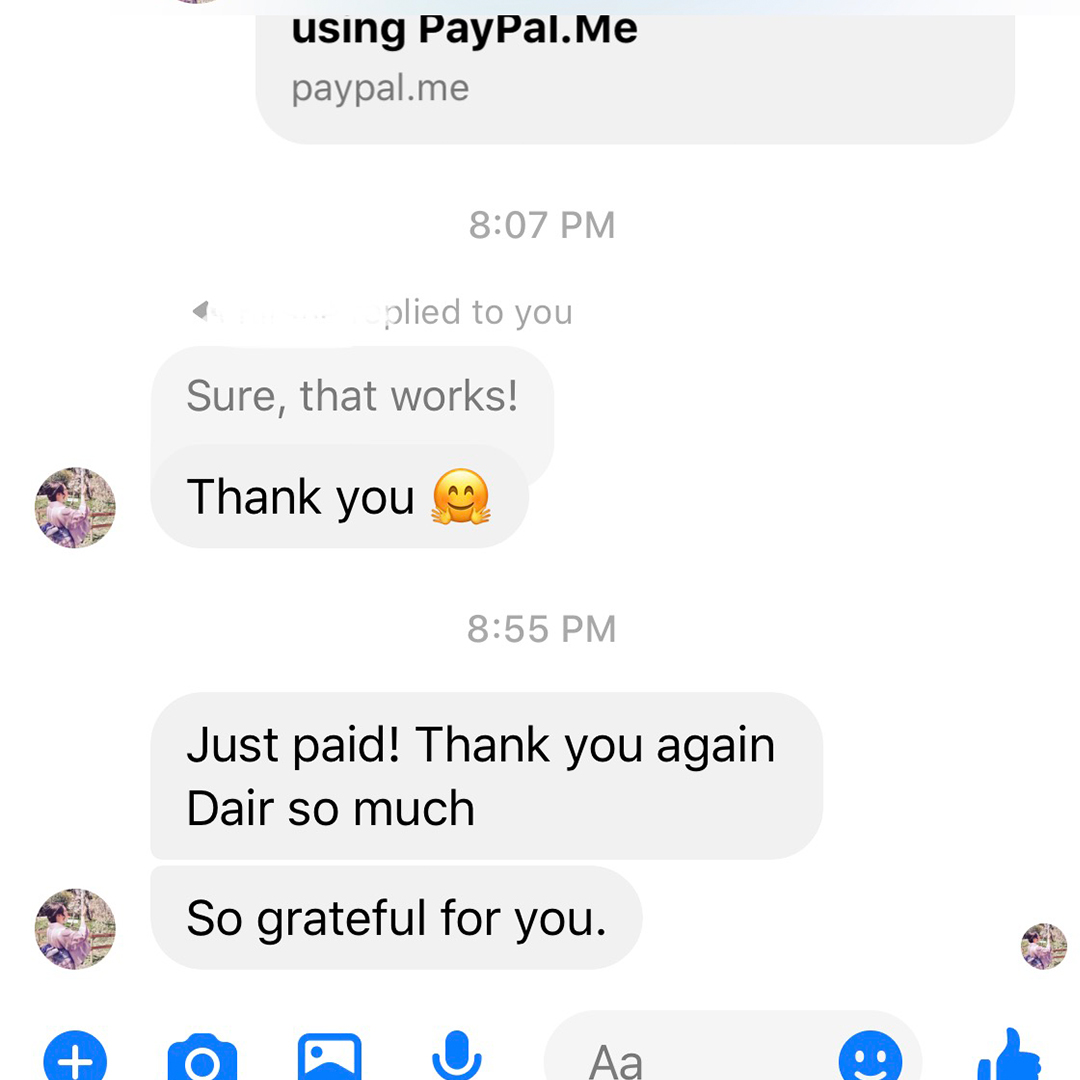Open the photo gallery picker
The width and height of the screenshot is (1080, 1080).
click(x=329, y=1058)
